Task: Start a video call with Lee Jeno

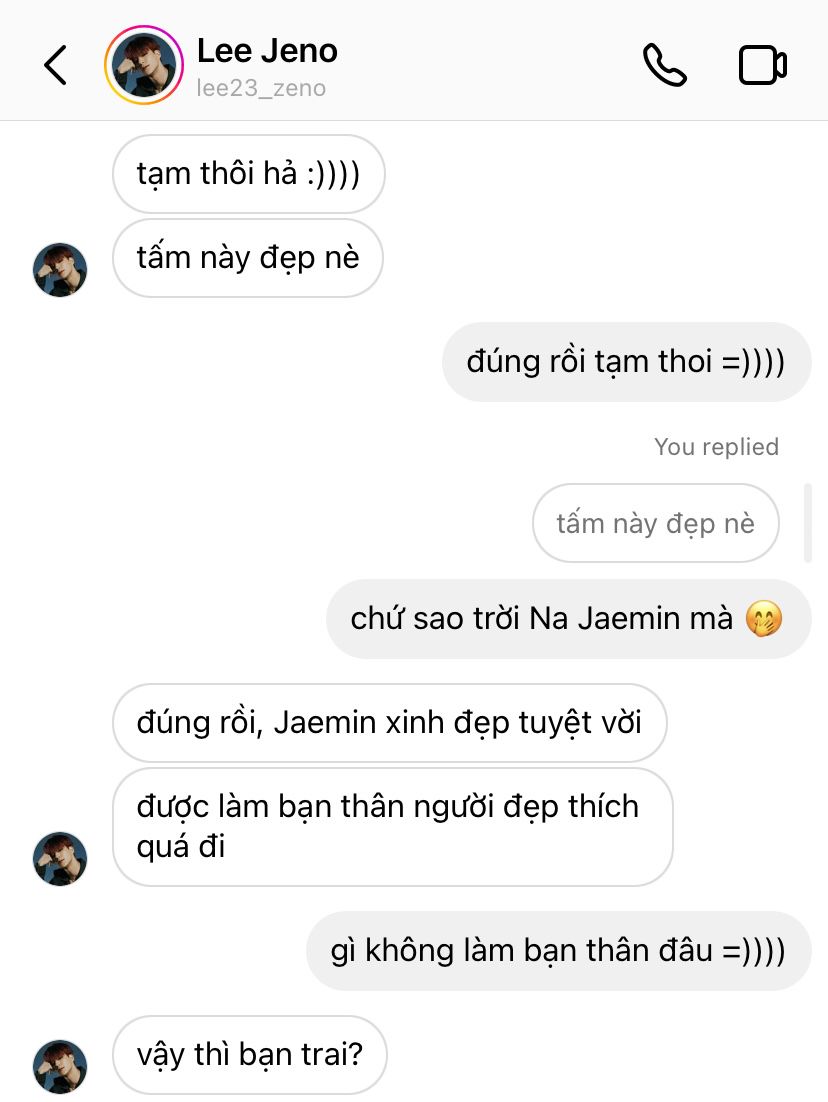Action: (762, 66)
